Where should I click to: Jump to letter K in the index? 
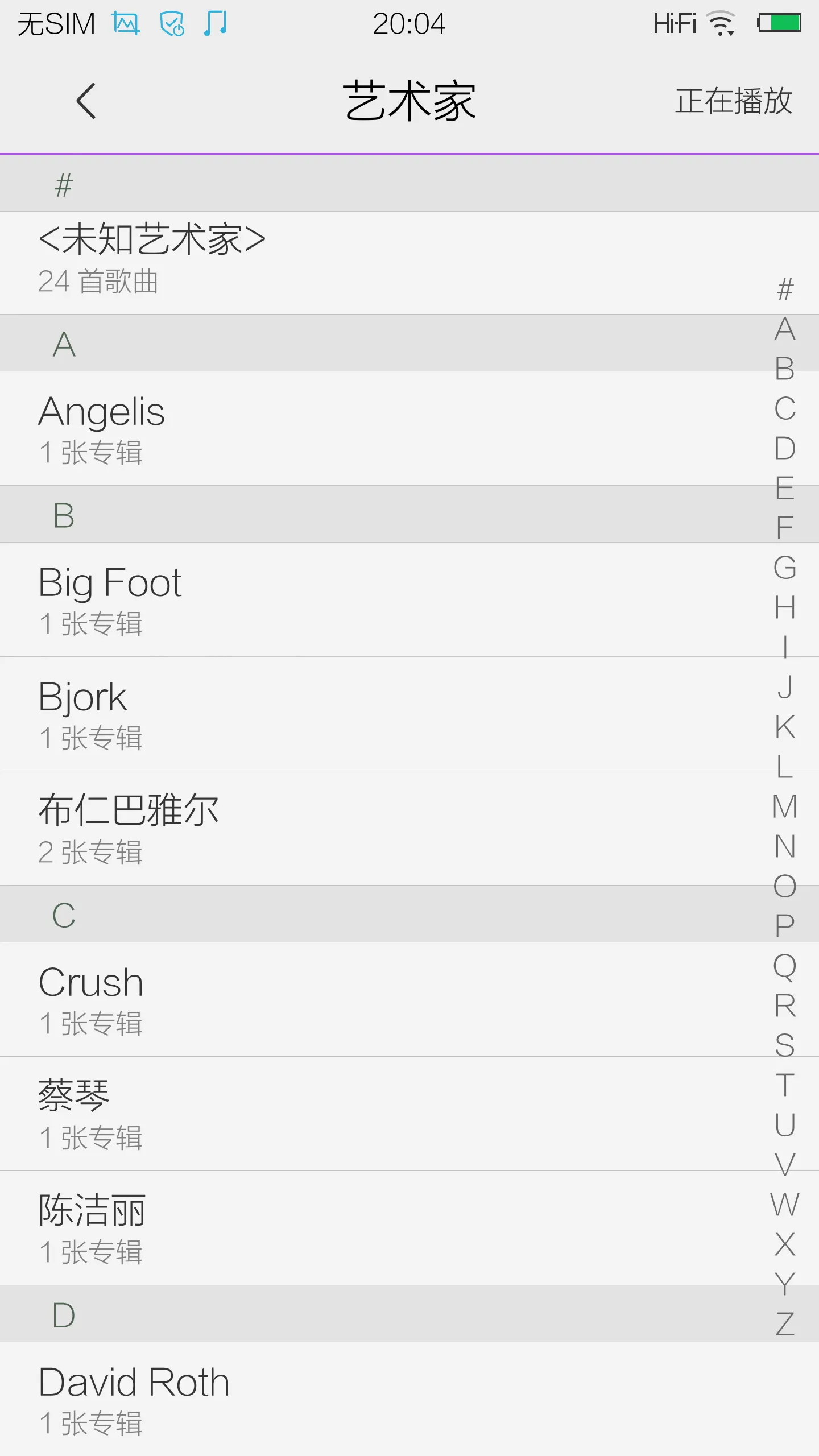tap(785, 727)
